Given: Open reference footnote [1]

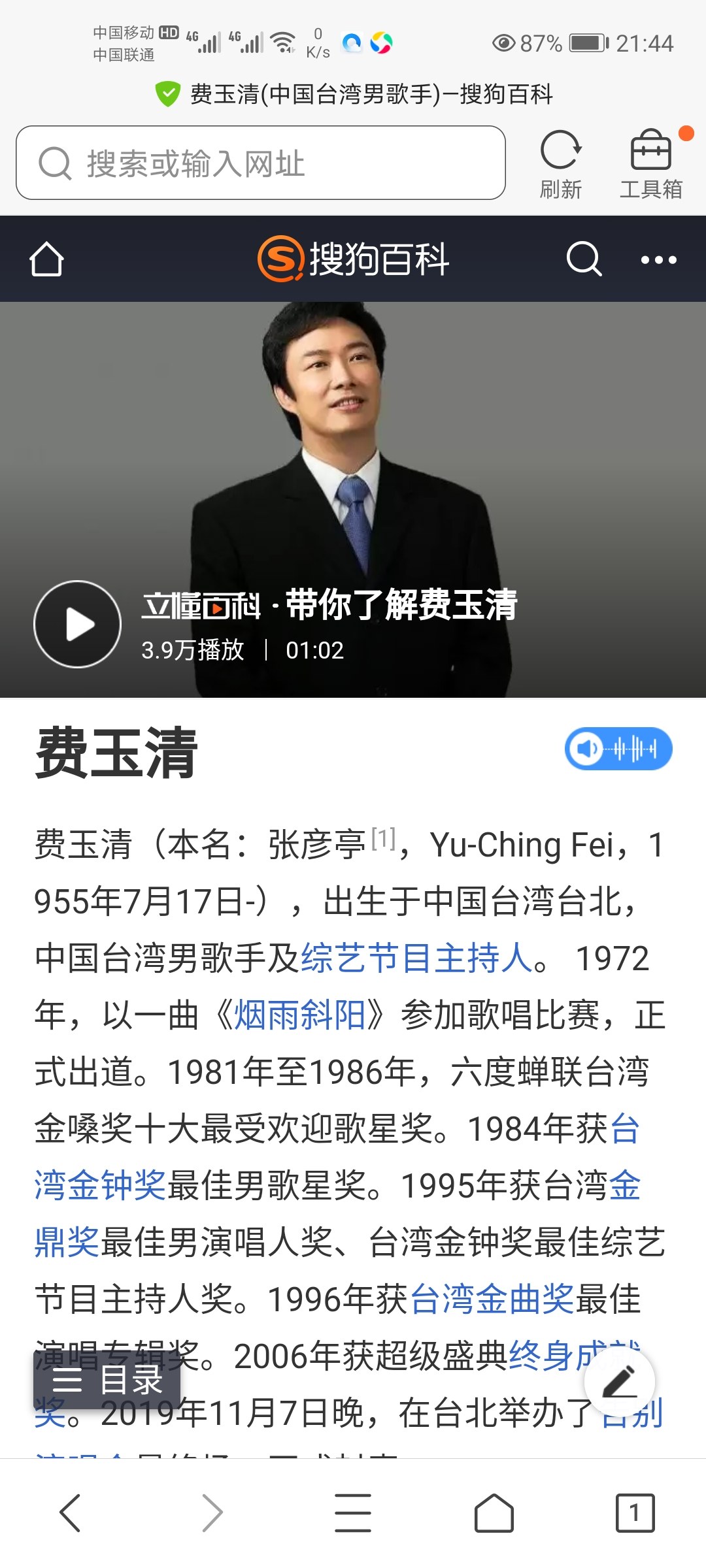Looking at the screenshot, I should (384, 838).
